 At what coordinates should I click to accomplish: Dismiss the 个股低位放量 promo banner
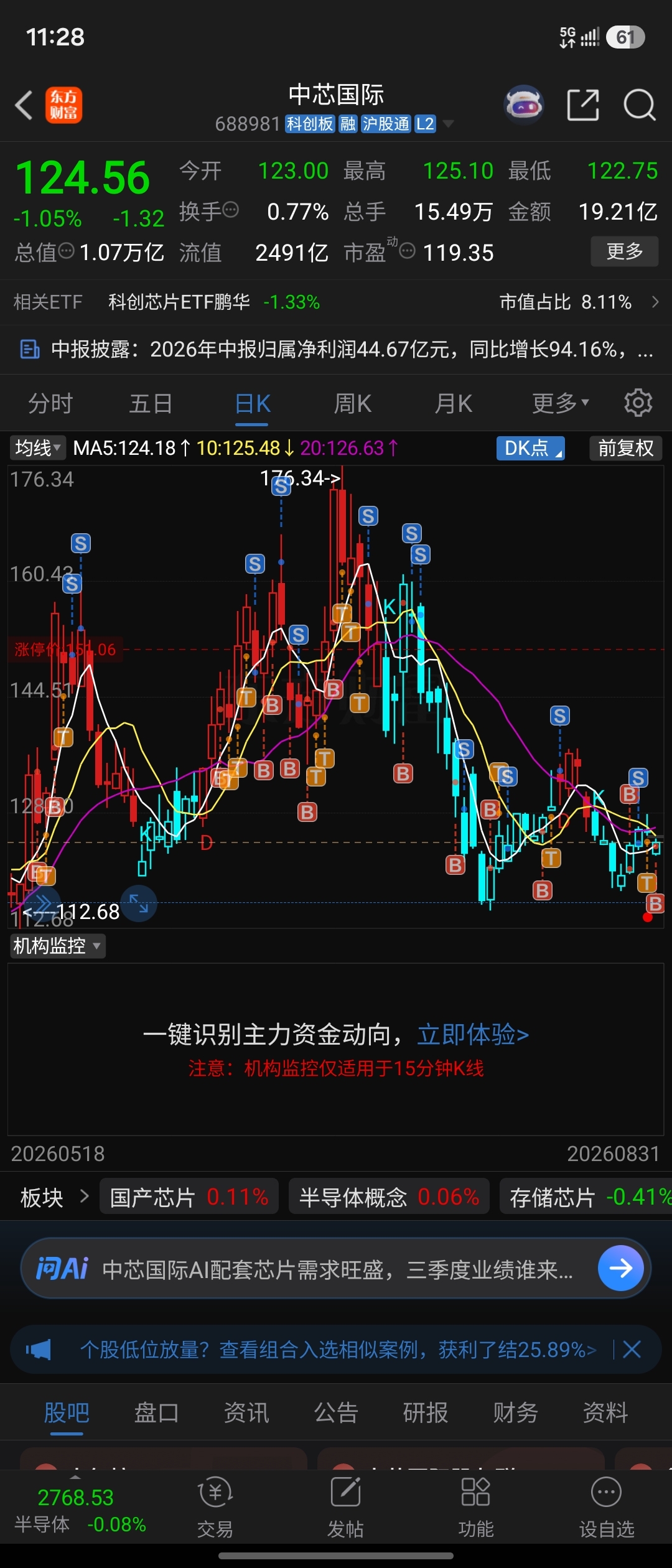(x=632, y=1350)
